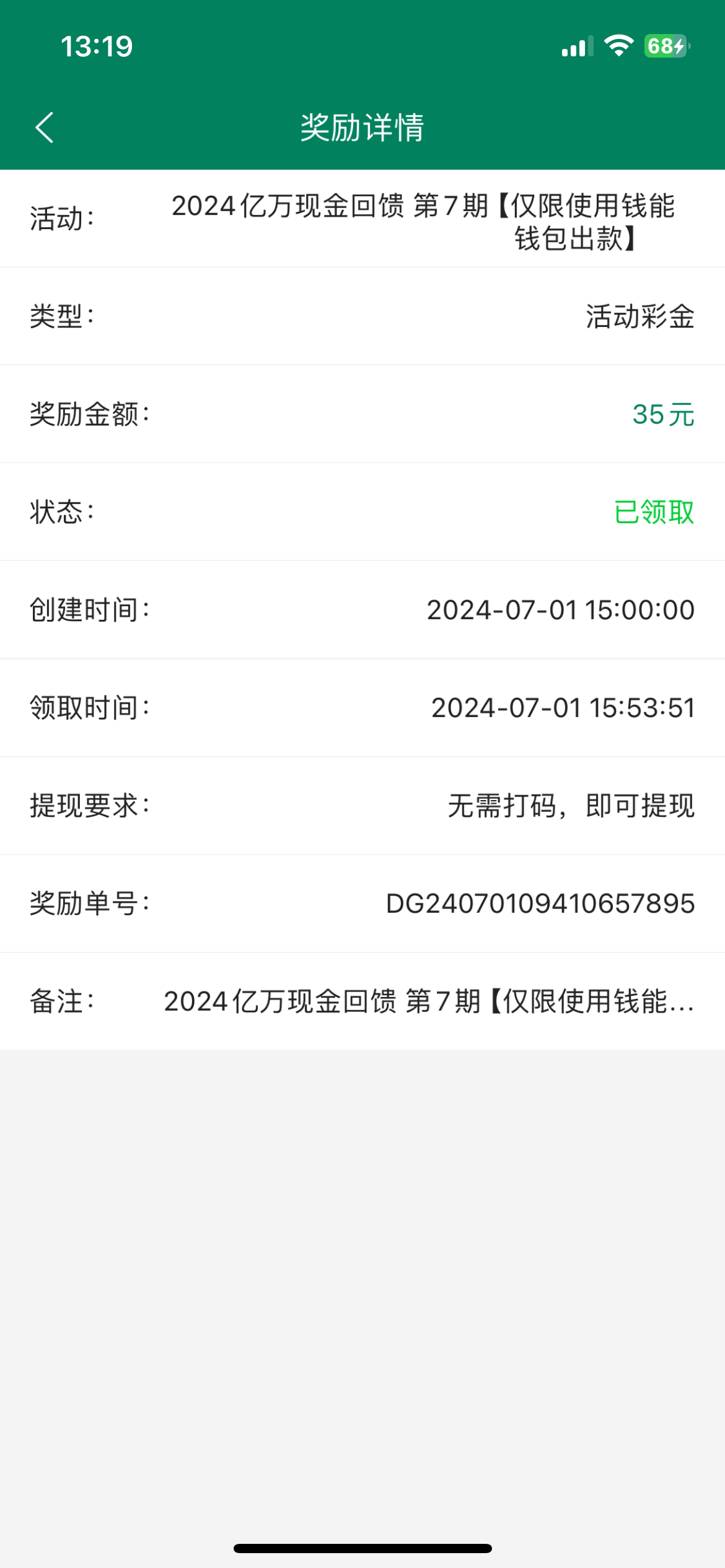Image resolution: width=725 pixels, height=1568 pixels.
Task: Go back from the 奖励详情 page
Action: [45, 128]
